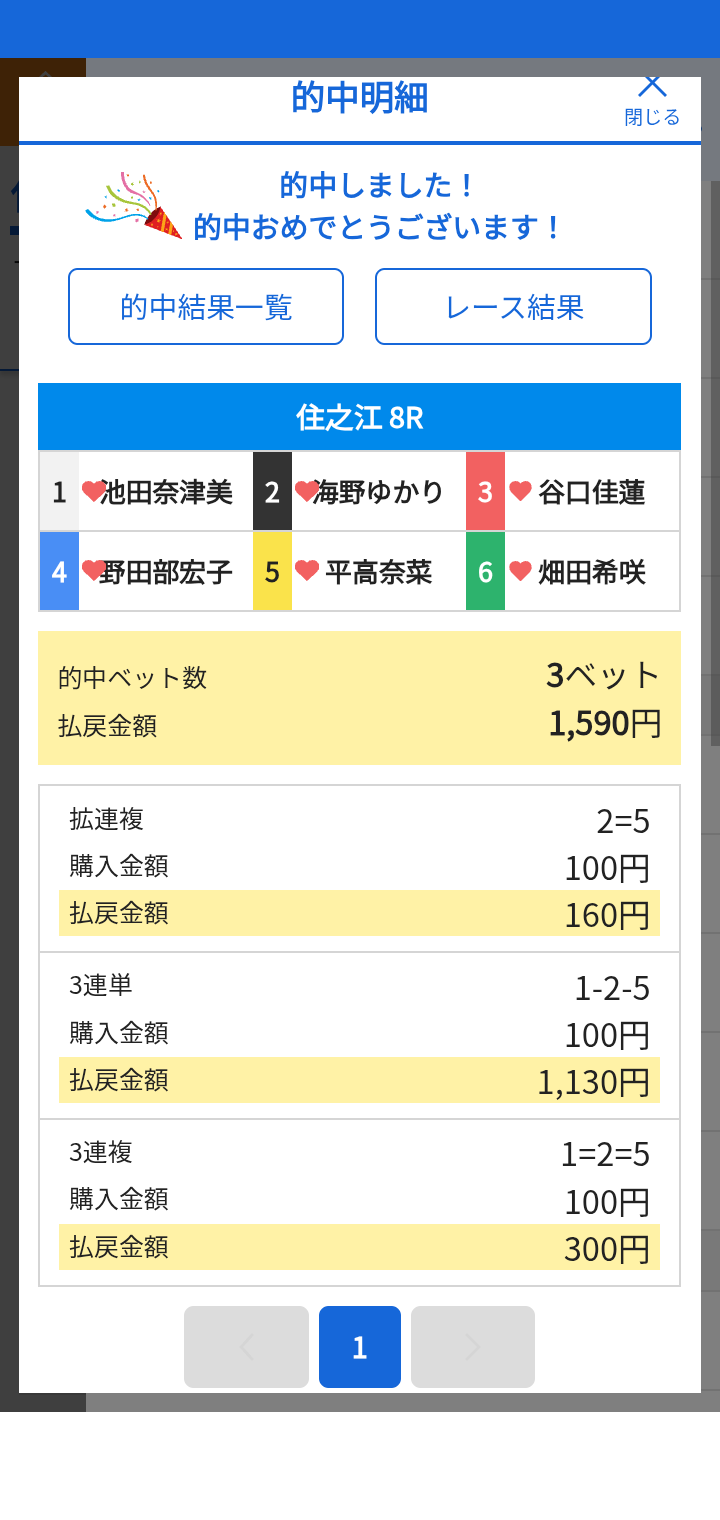This screenshot has width=720, height=1520.
Task: Favorite racer 海野ゆかり
Action: click(x=306, y=491)
